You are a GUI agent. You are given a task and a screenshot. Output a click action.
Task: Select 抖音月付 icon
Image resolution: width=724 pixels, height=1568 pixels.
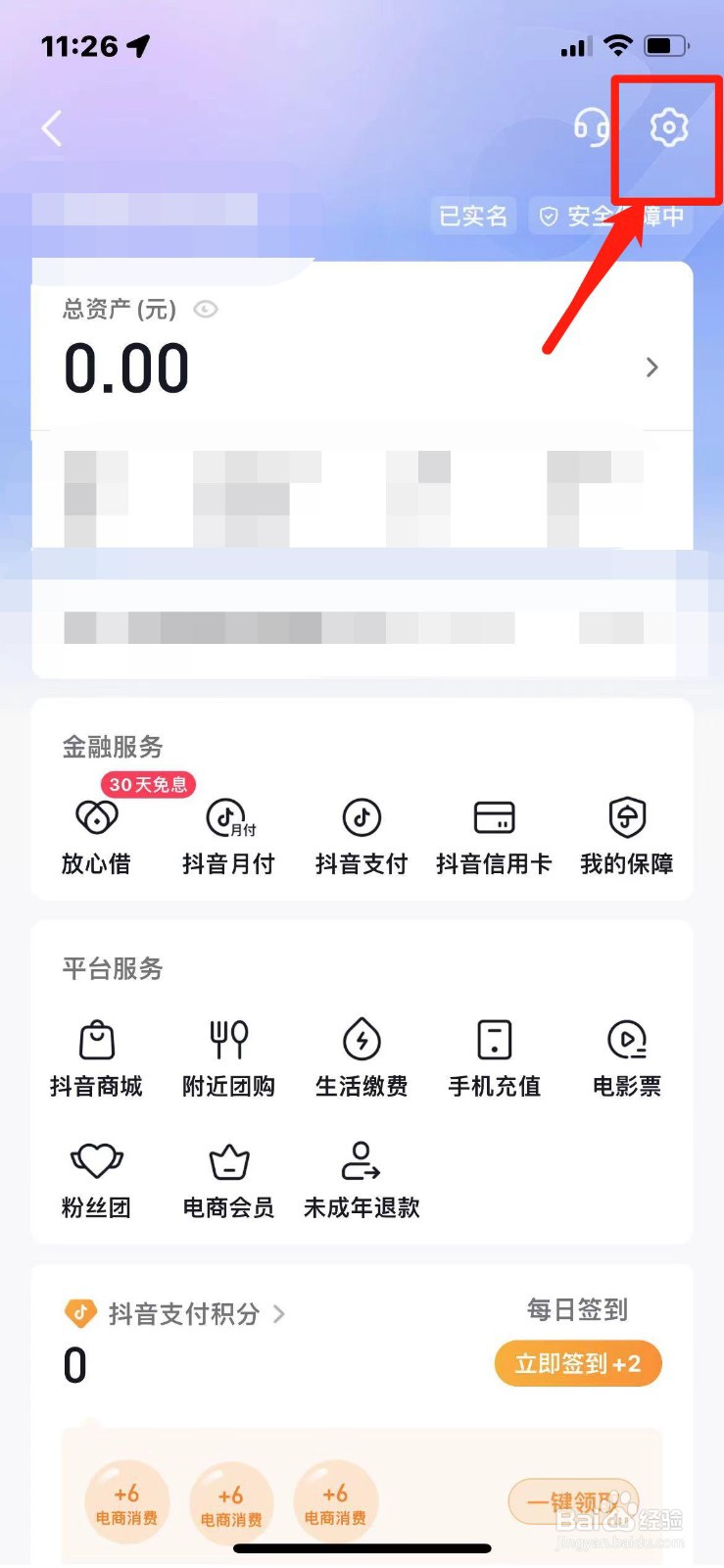click(228, 833)
